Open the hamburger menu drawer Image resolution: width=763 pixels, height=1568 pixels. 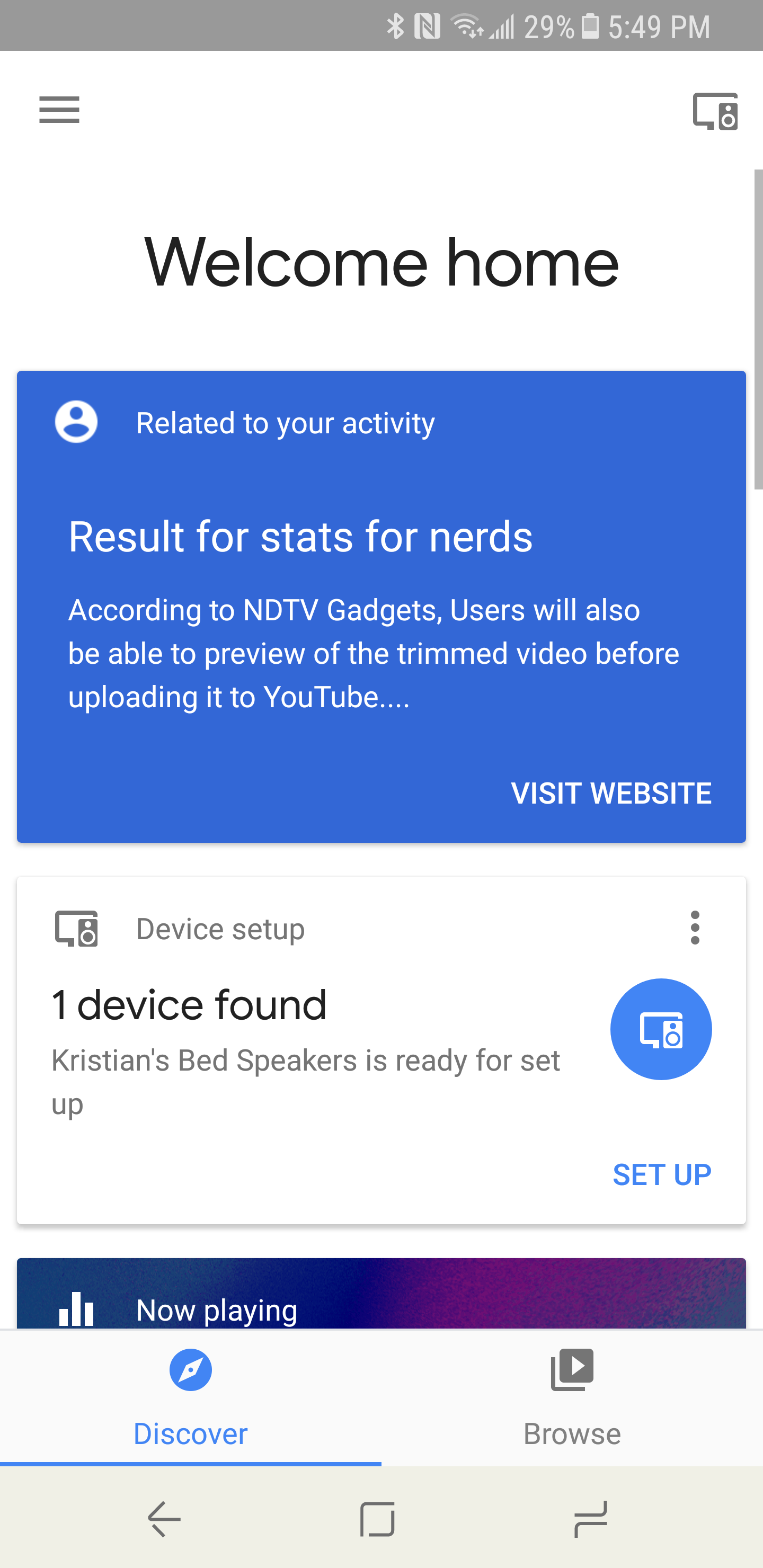[59, 110]
